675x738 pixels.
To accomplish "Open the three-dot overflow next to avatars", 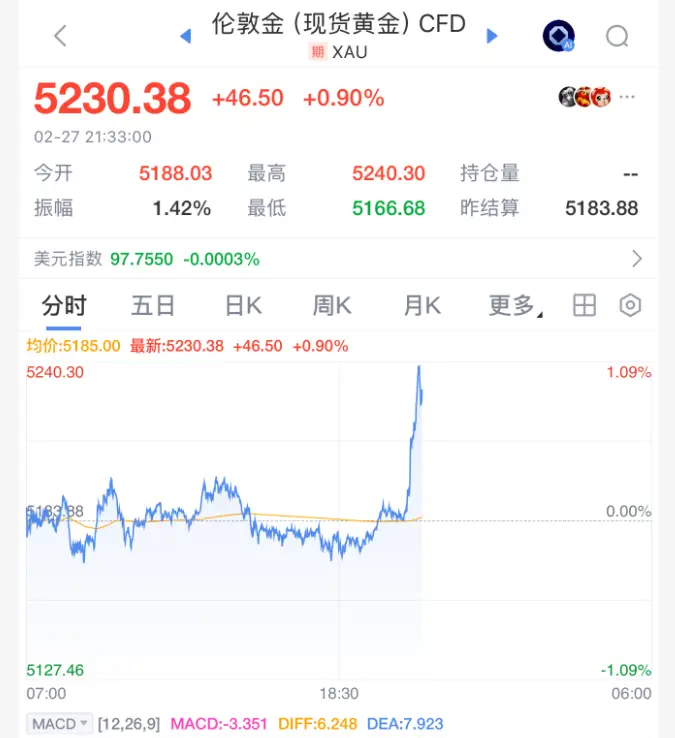I will [x=627, y=97].
